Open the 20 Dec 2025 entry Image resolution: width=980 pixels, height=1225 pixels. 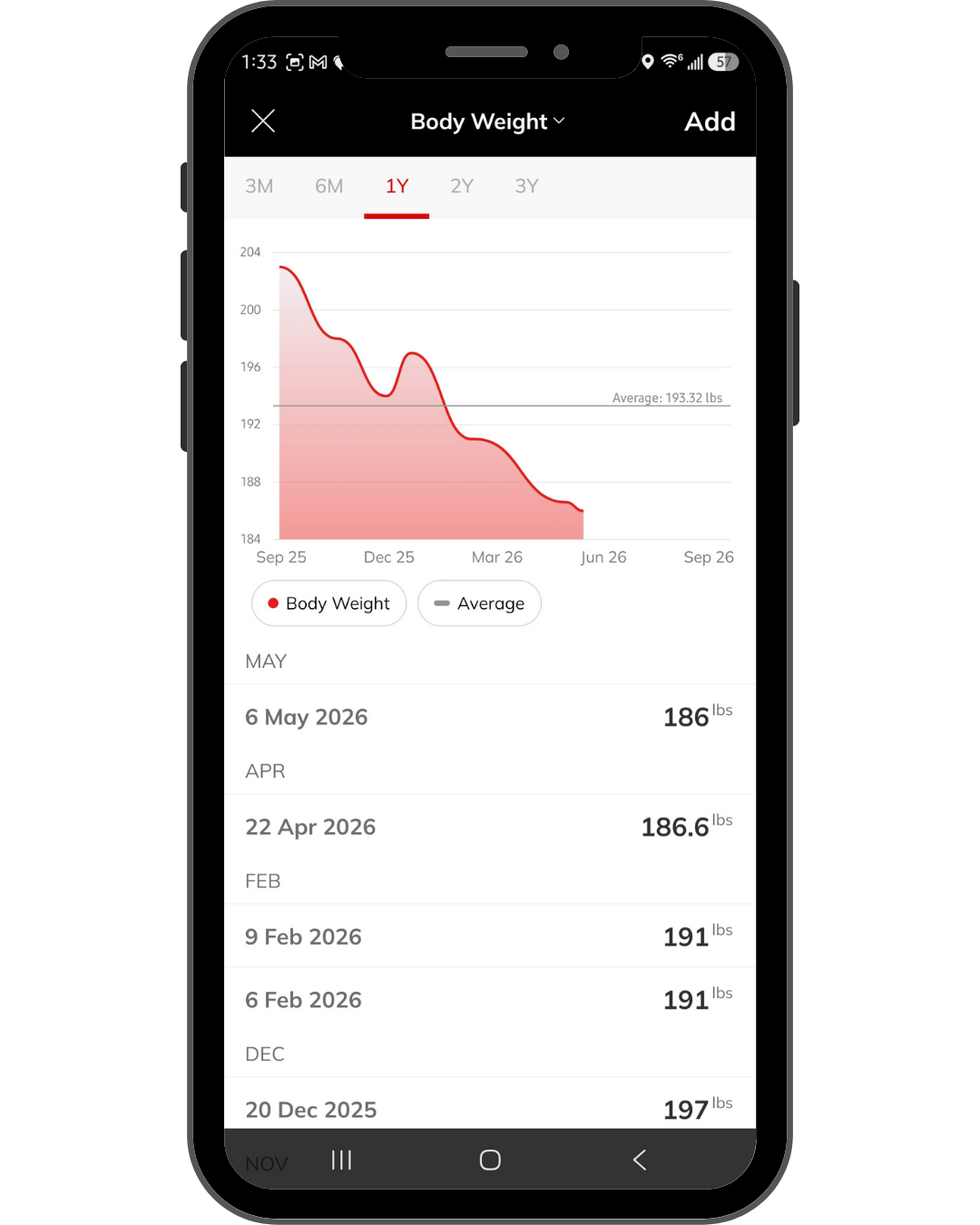click(490, 1105)
